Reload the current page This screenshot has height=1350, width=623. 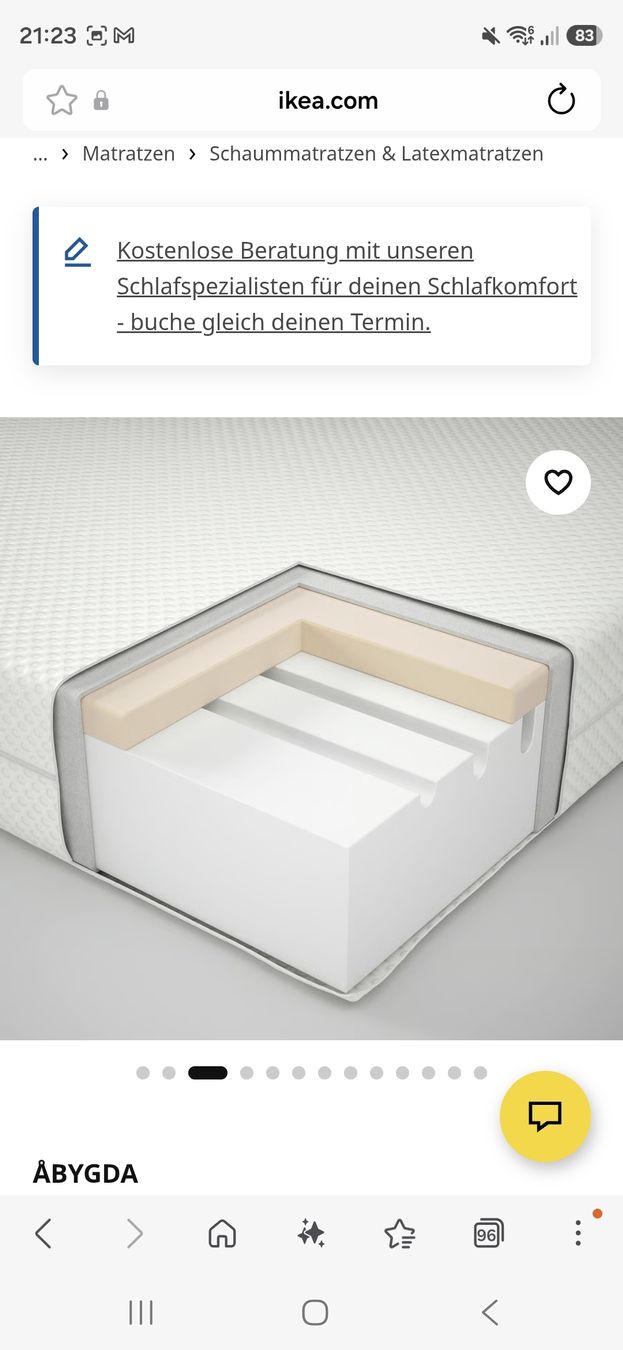click(561, 100)
